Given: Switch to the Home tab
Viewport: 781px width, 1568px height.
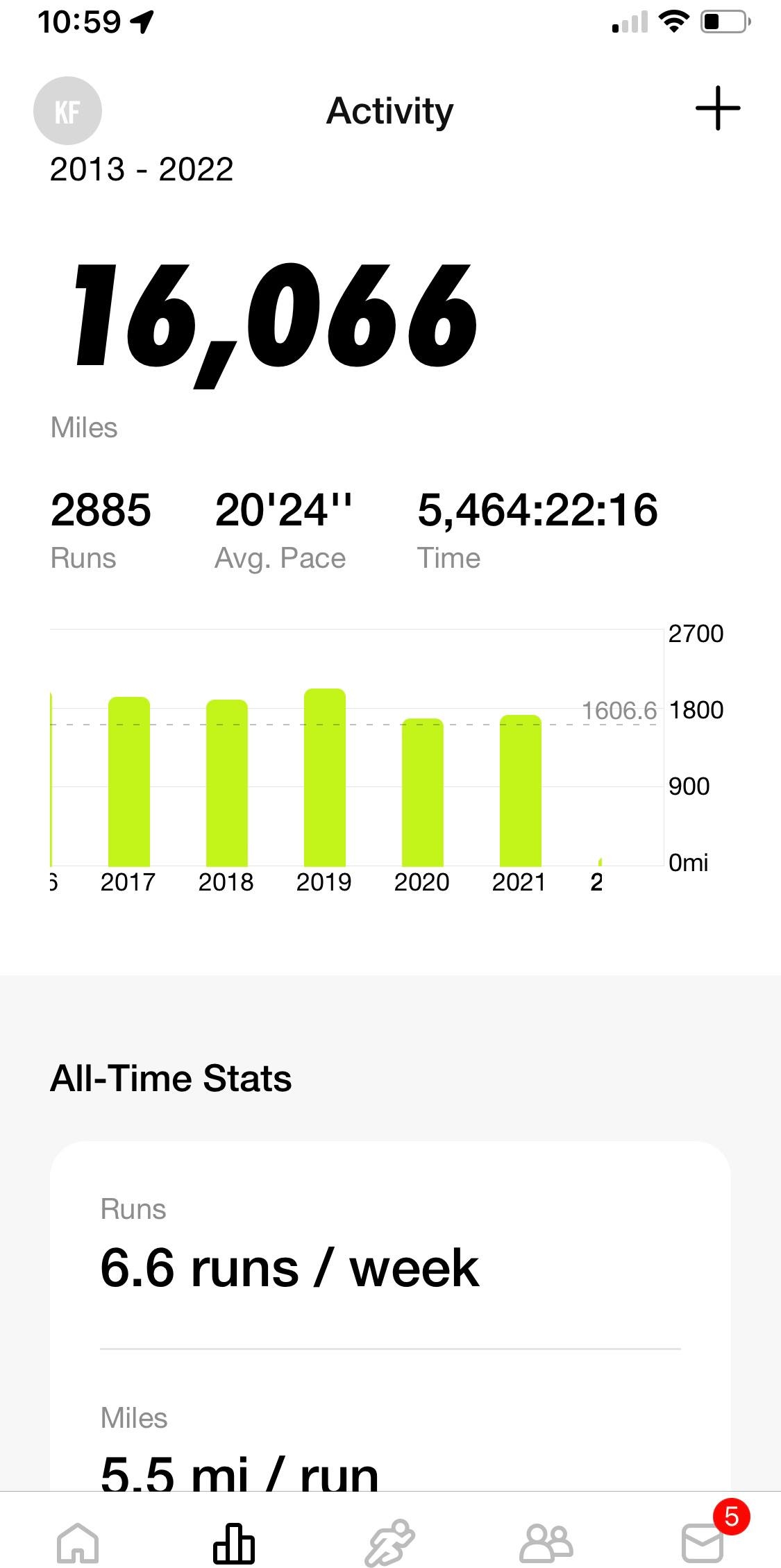Looking at the screenshot, I should [77, 1544].
